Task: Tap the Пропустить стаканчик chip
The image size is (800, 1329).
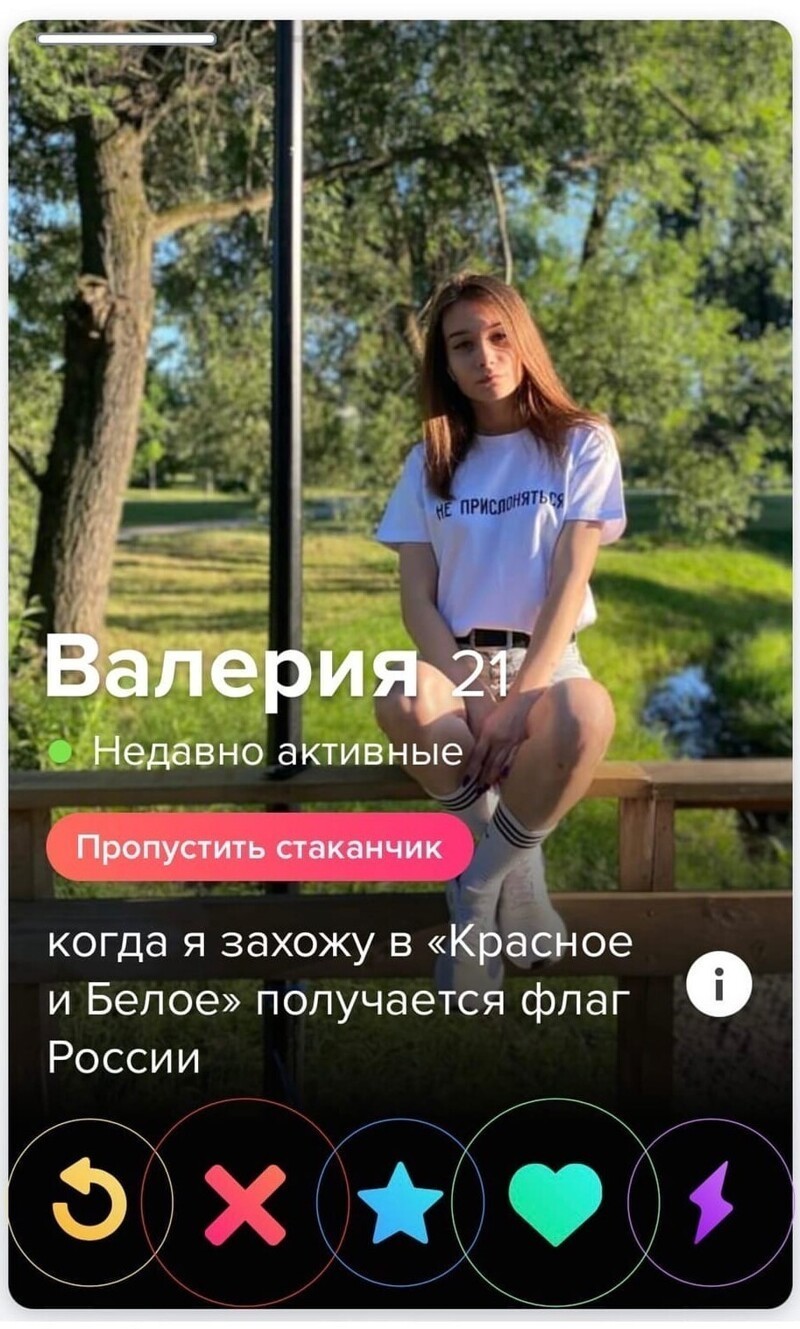Action: [259, 849]
